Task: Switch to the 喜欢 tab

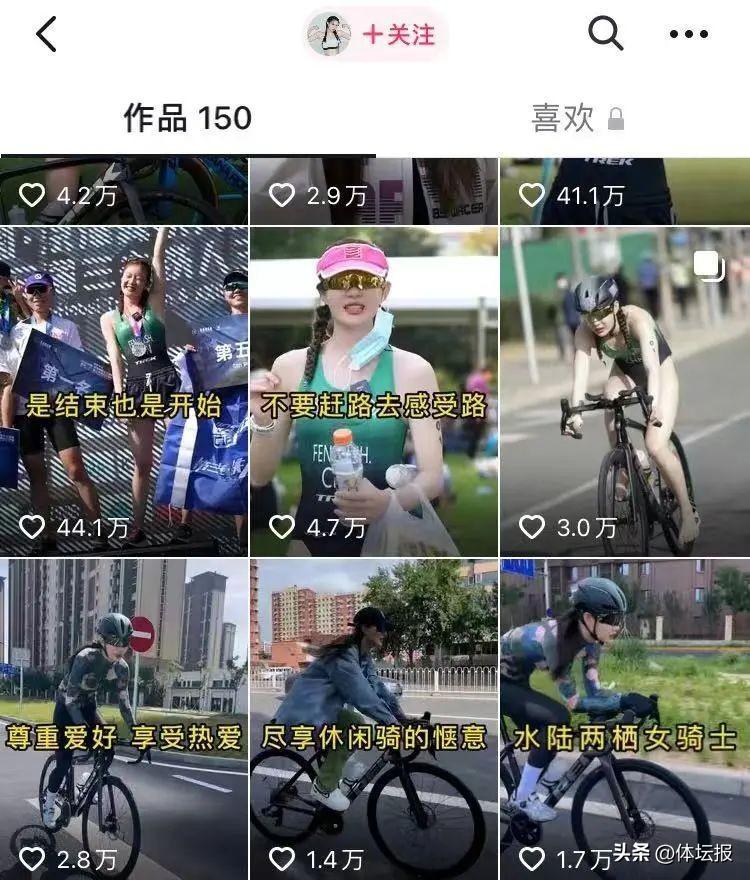Action: click(577, 118)
